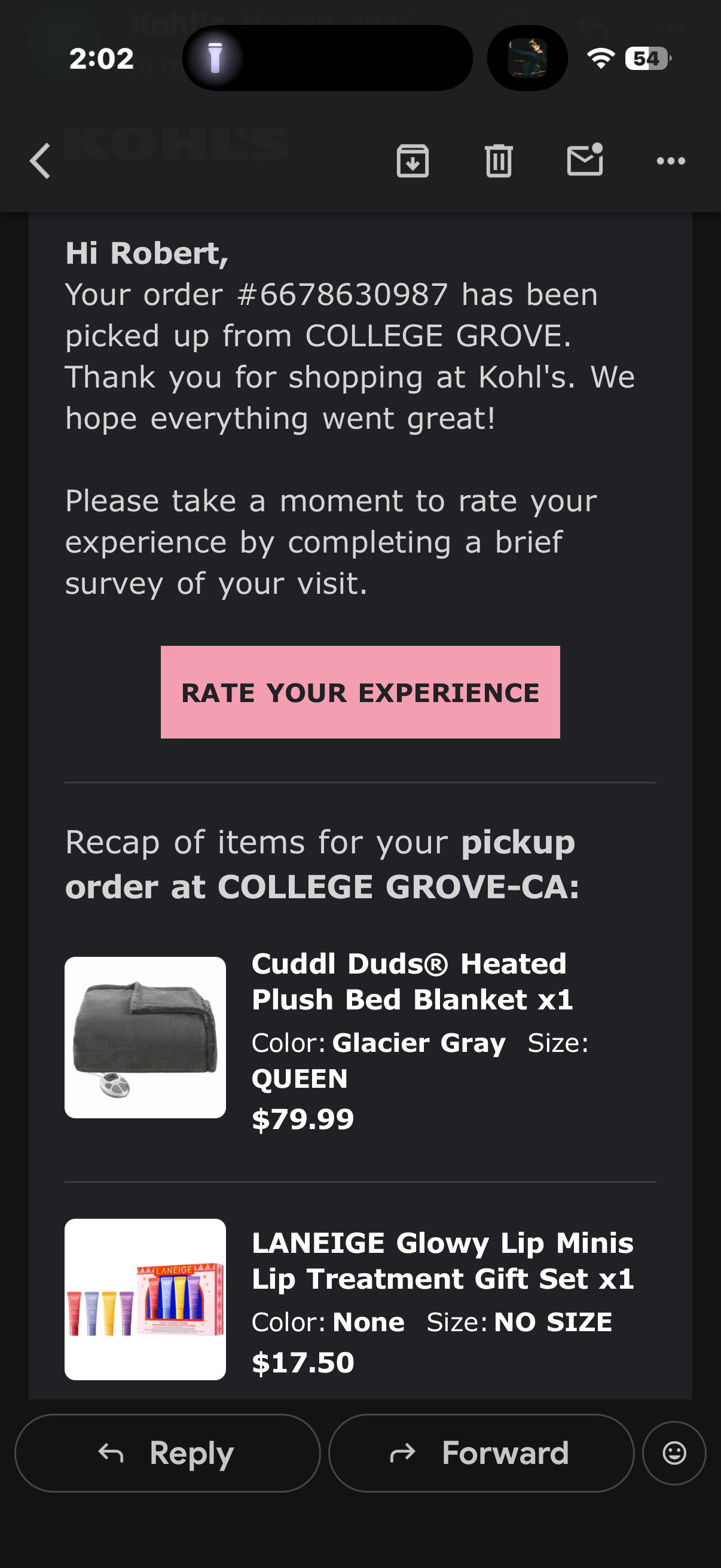Go back to the inbox
The width and height of the screenshot is (721, 1568).
pos(40,161)
